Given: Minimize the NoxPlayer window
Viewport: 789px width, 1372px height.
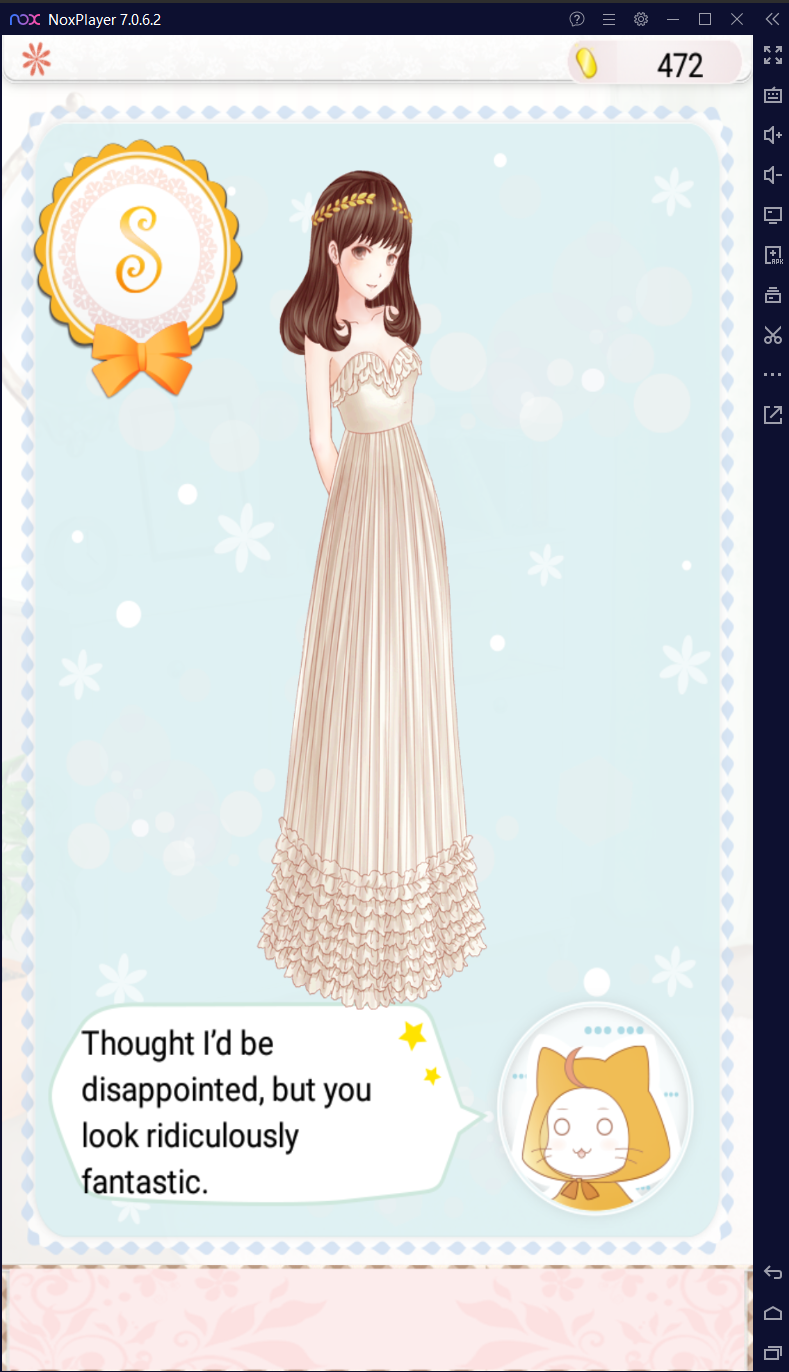Looking at the screenshot, I should click(x=673, y=19).
